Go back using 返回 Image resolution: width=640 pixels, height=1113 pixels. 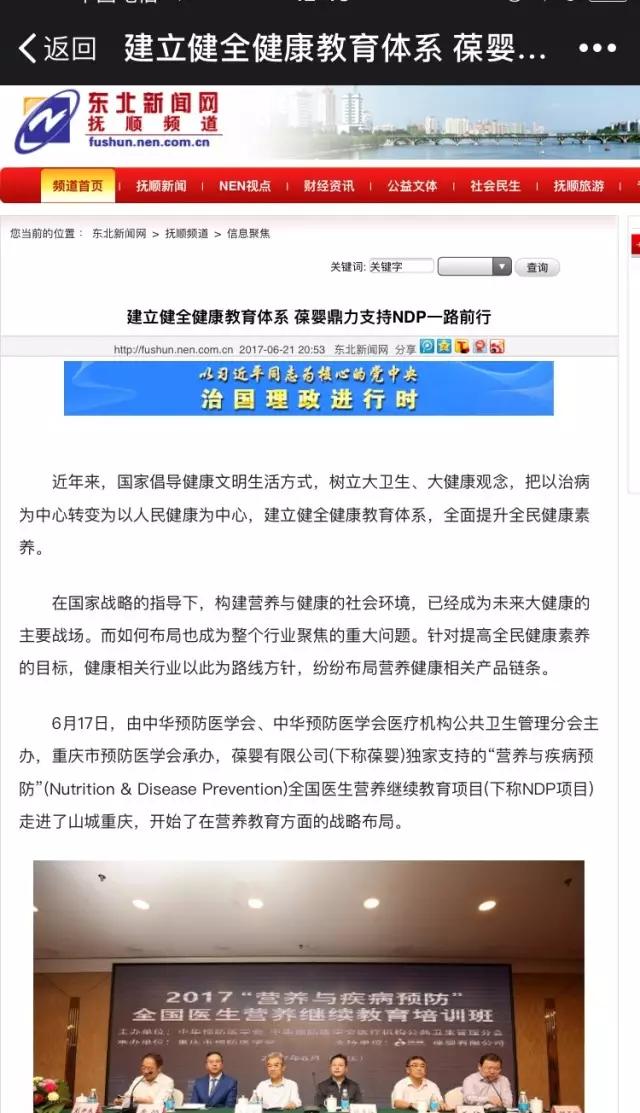[58, 48]
